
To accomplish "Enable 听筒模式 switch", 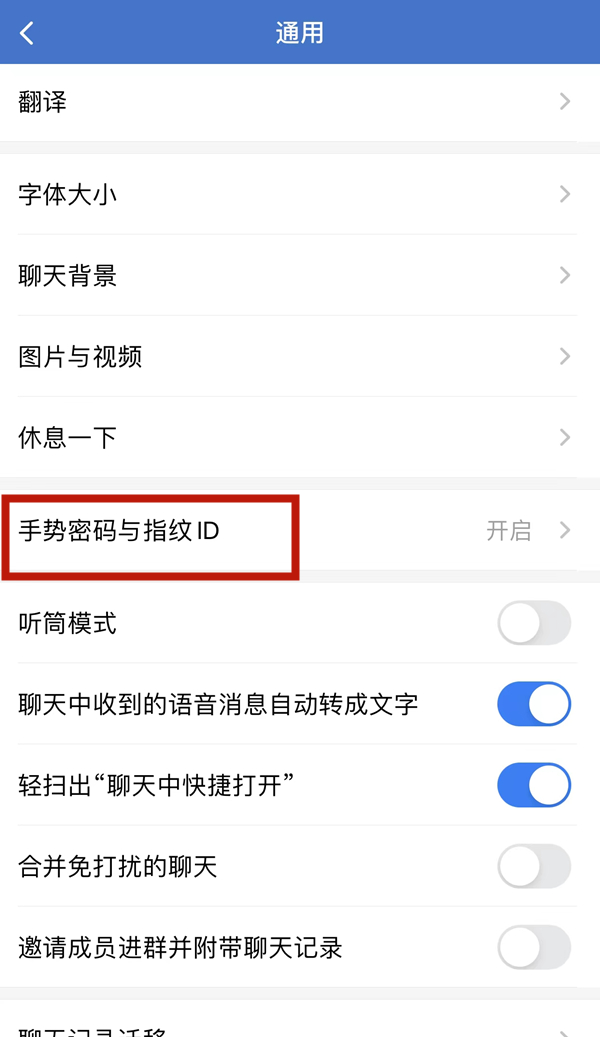I will tap(534, 624).
